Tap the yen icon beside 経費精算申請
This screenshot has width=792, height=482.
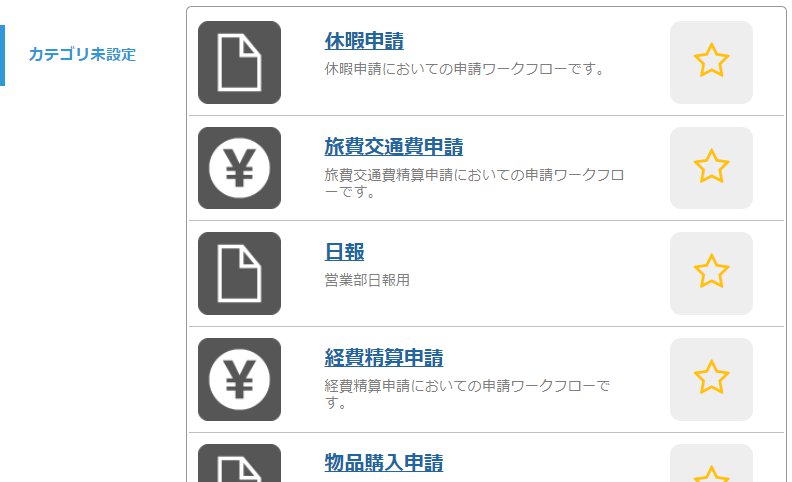(x=239, y=379)
